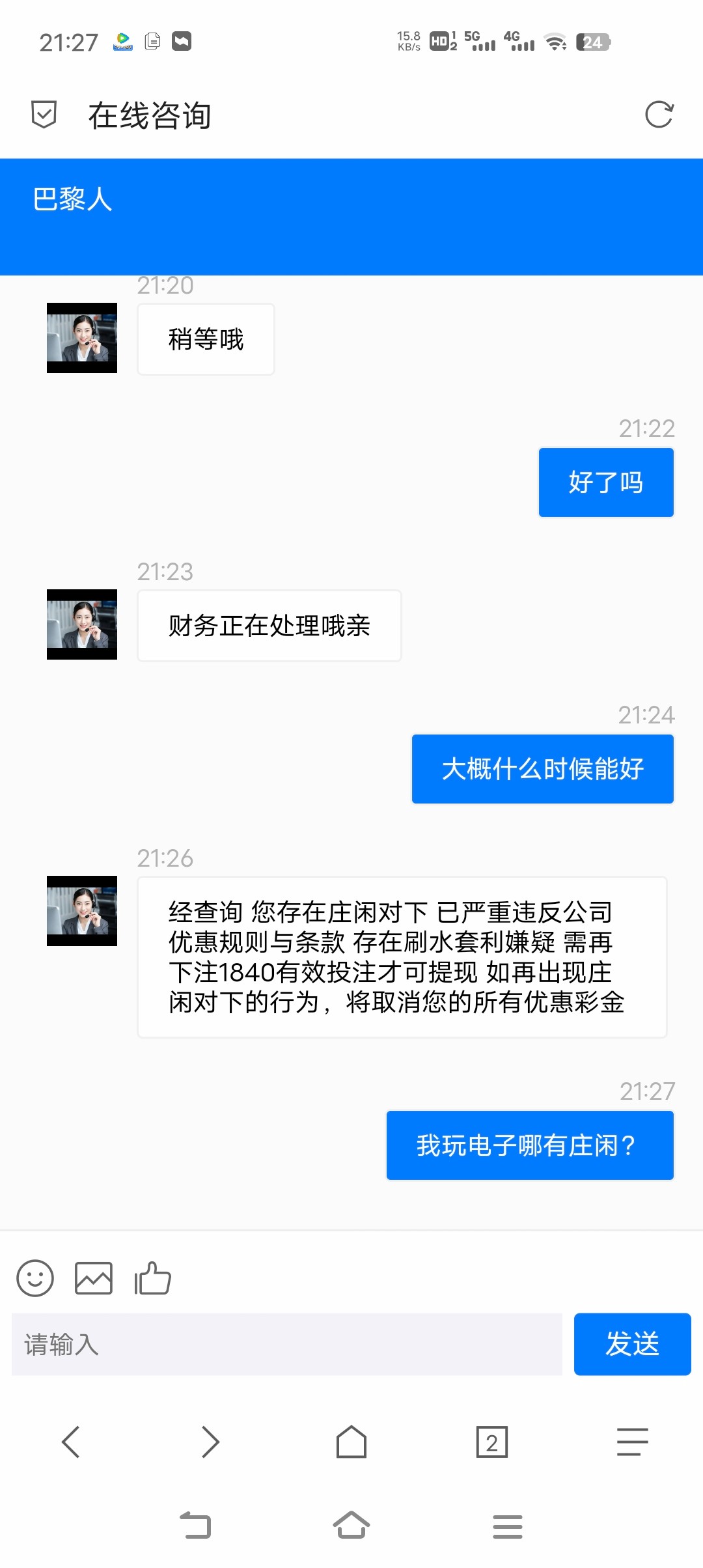Navigate back with the left arrow
The width and height of the screenshot is (703, 1568).
72,1440
